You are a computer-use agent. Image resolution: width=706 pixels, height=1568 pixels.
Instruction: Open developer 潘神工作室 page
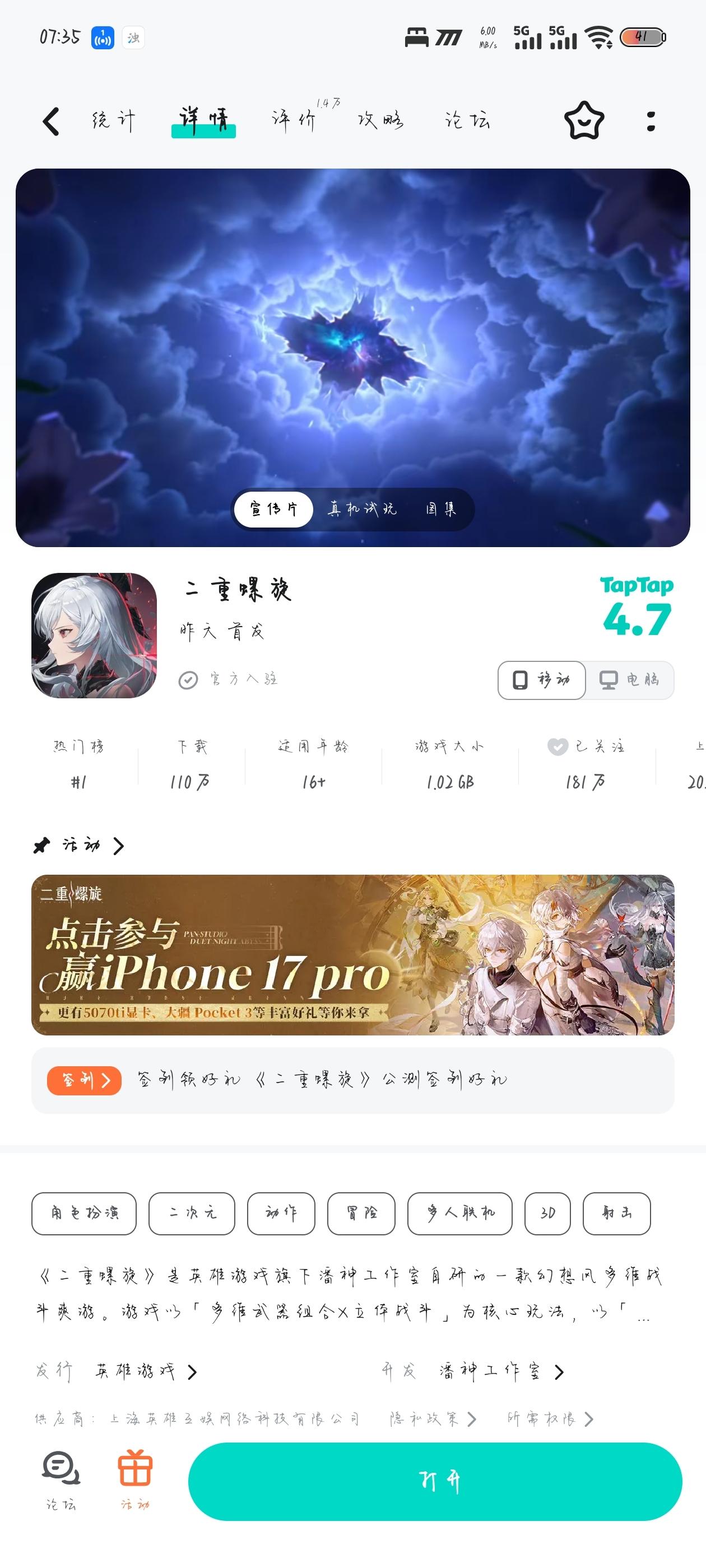coord(501,1371)
